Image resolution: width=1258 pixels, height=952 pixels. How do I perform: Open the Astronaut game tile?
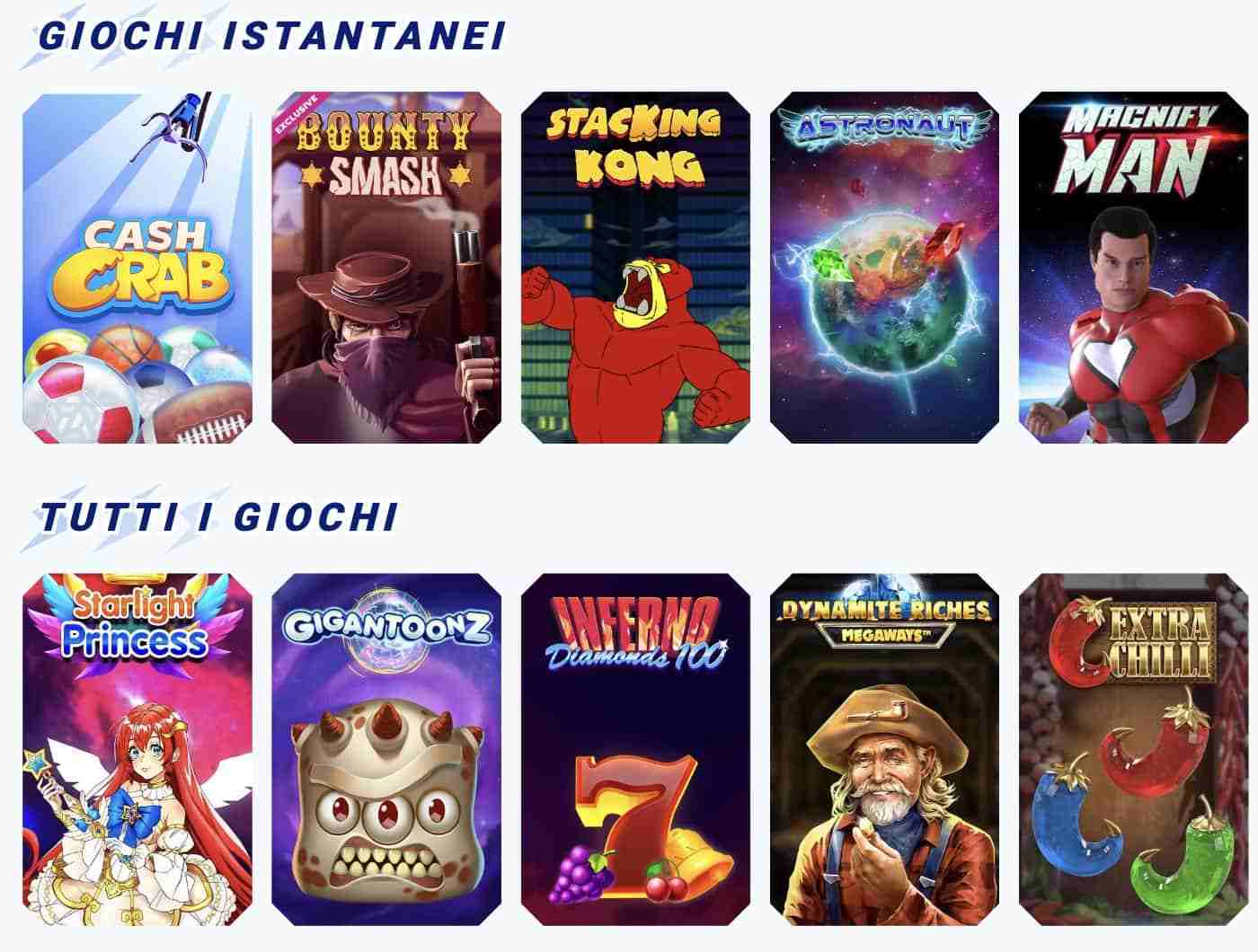pos(885,268)
